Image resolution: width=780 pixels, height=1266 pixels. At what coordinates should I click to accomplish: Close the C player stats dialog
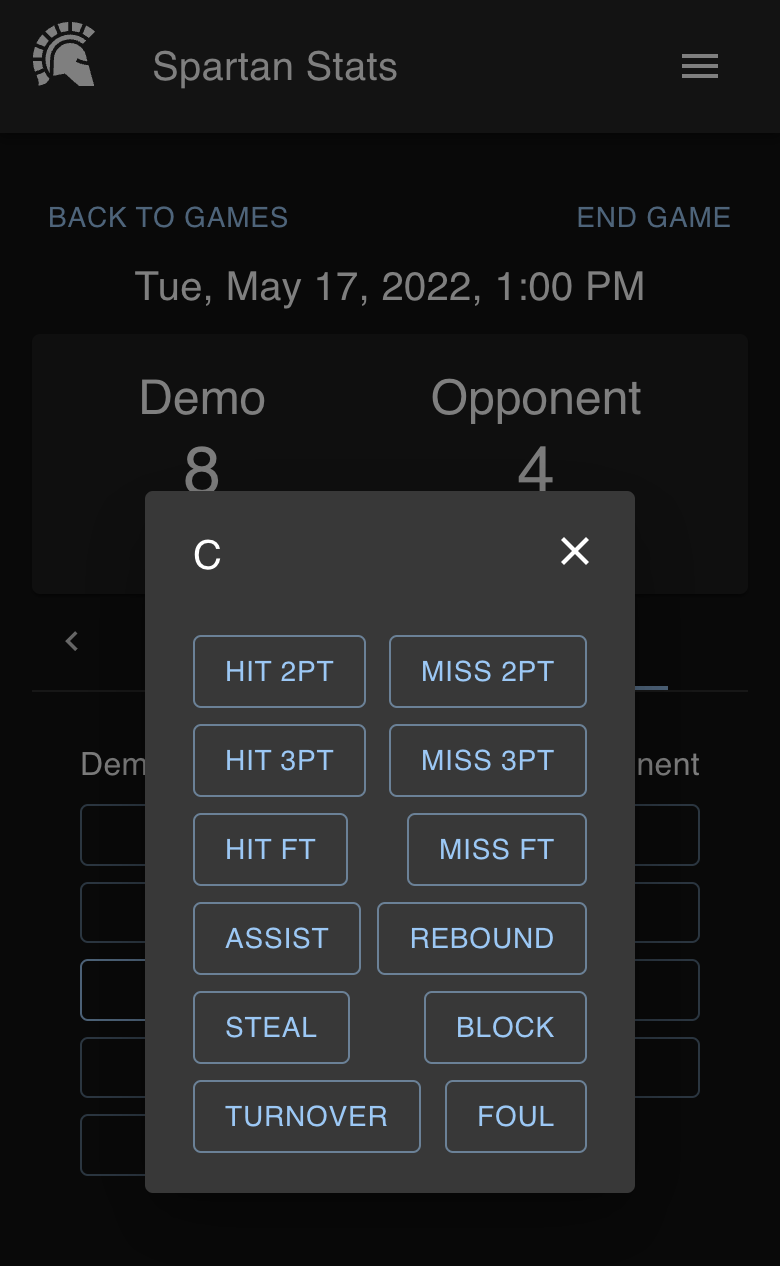(x=575, y=551)
